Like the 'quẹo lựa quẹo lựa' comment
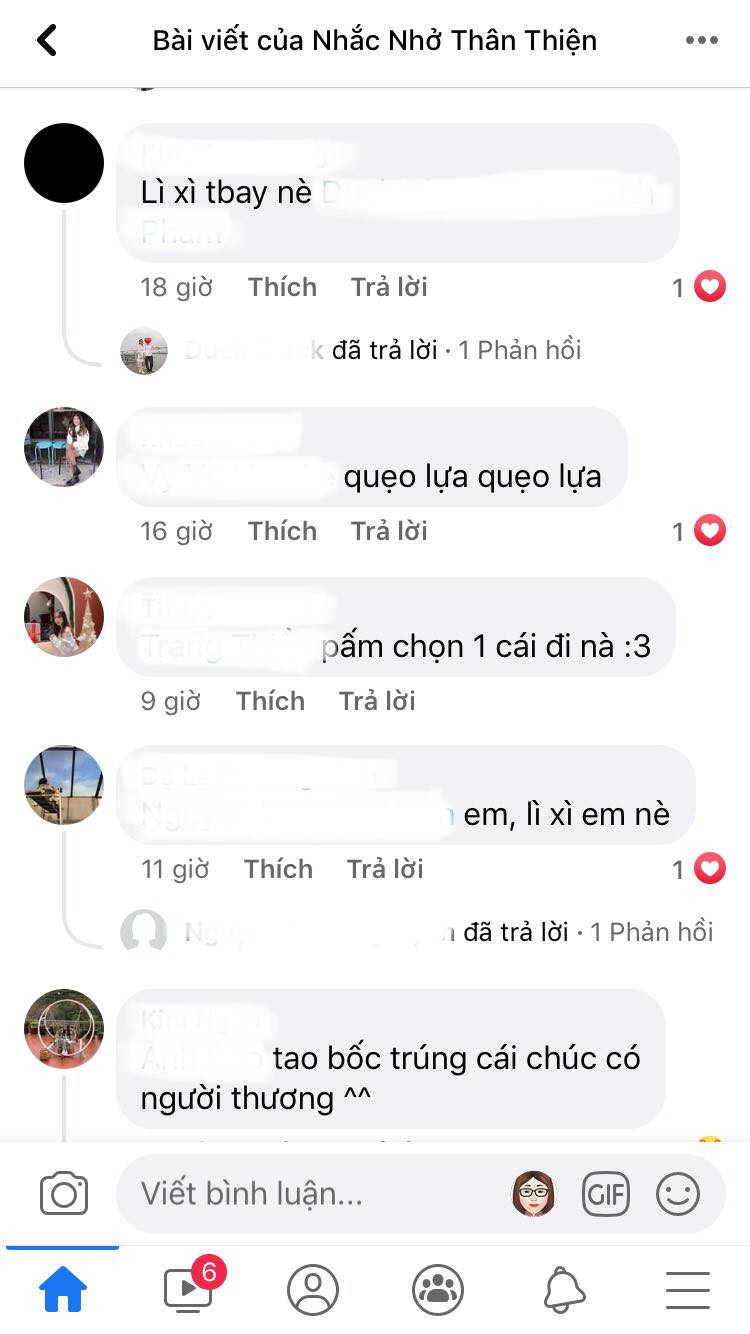The height and width of the screenshot is (1334, 750). [282, 531]
